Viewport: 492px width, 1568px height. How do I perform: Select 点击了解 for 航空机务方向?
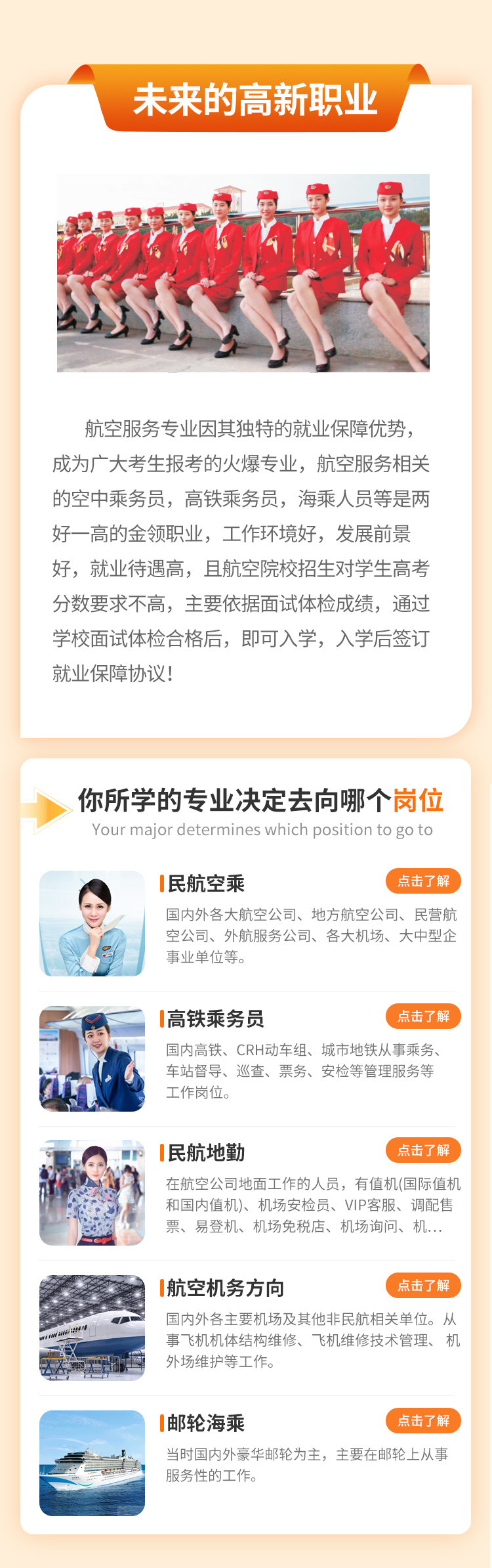423,1286
